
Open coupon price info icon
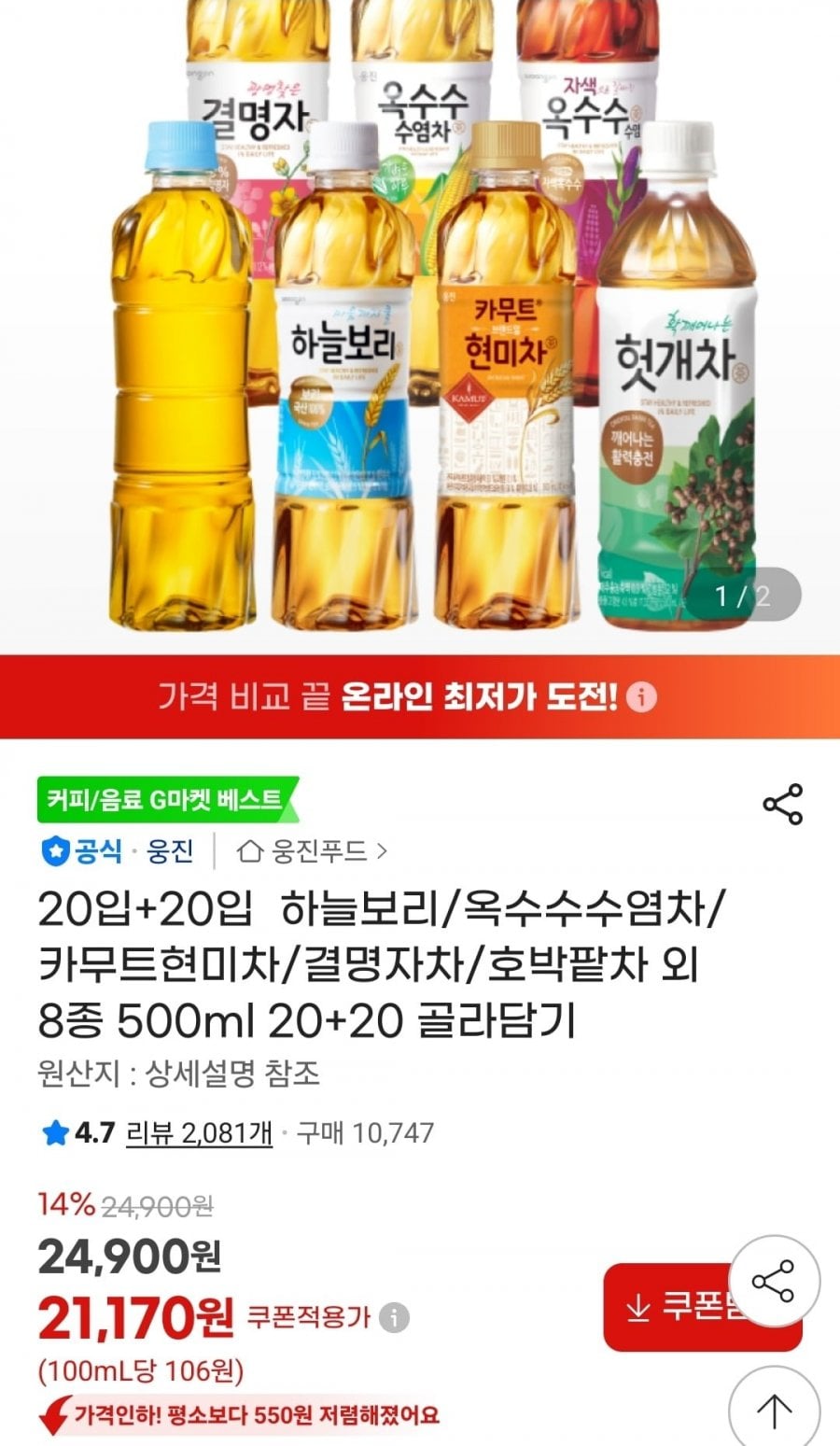coord(395,1318)
